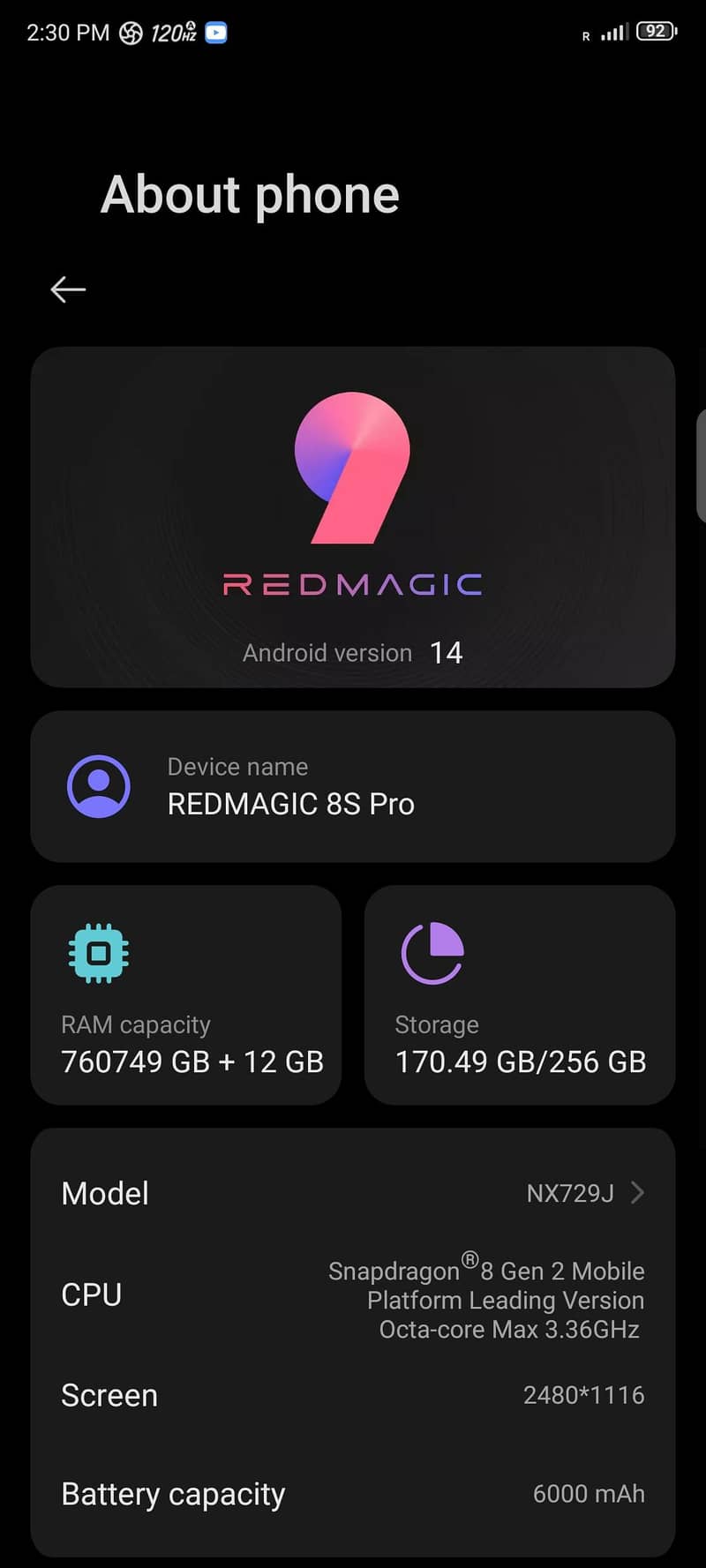Tap the Screen resolution 2480*1116 row
The height and width of the screenshot is (1568, 706).
tap(353, 1395)
